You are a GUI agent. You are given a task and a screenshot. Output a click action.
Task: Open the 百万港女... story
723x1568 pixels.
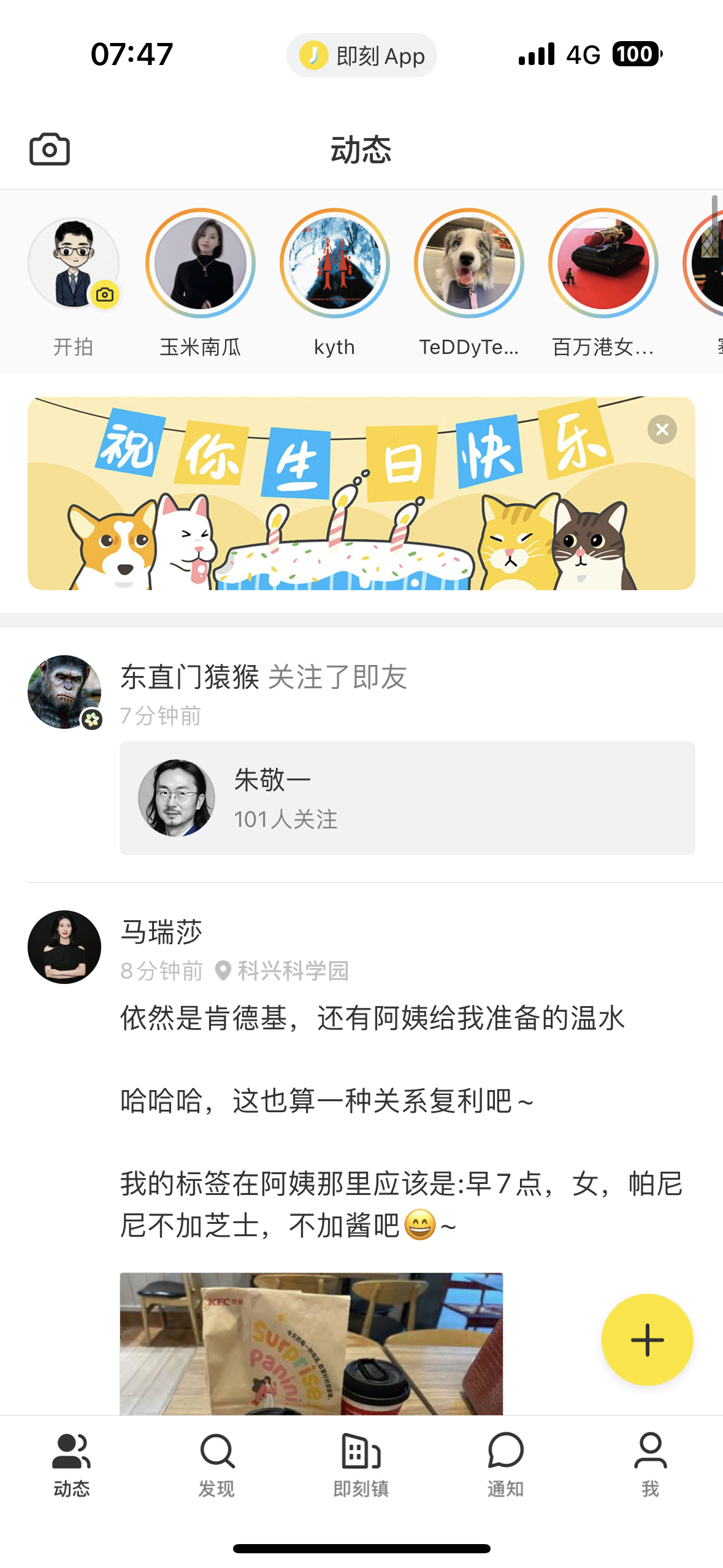coord(603,263)
